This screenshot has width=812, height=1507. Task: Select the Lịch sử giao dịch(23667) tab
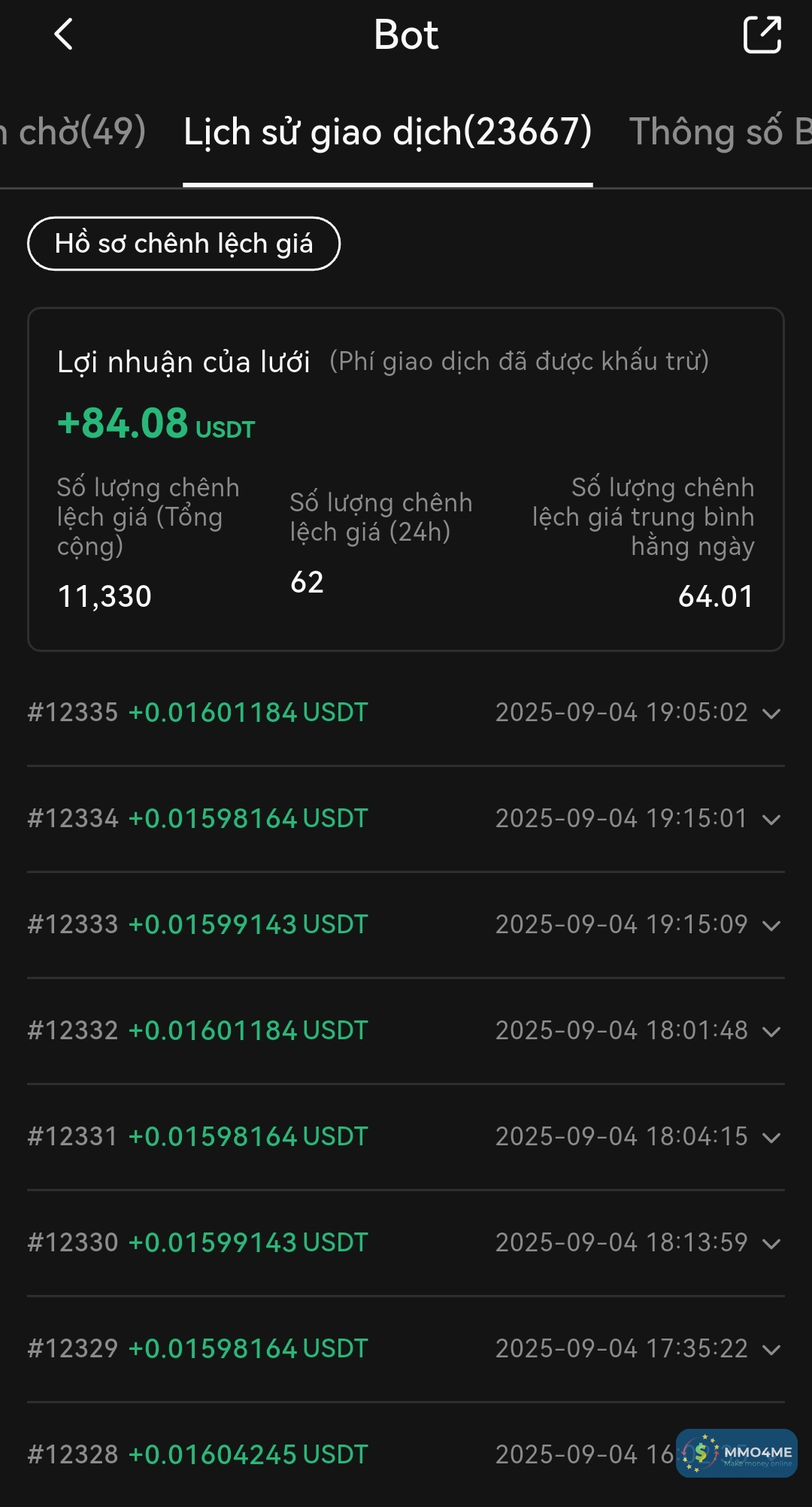388,132
